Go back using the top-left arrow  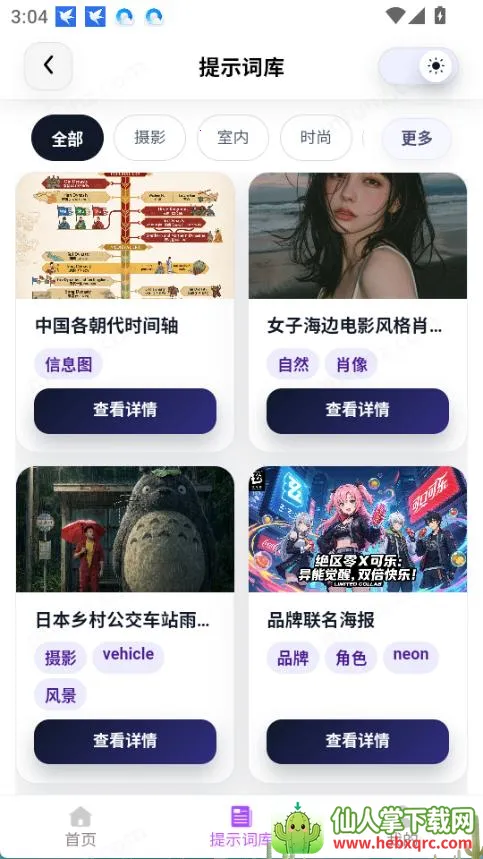[48, 66]
